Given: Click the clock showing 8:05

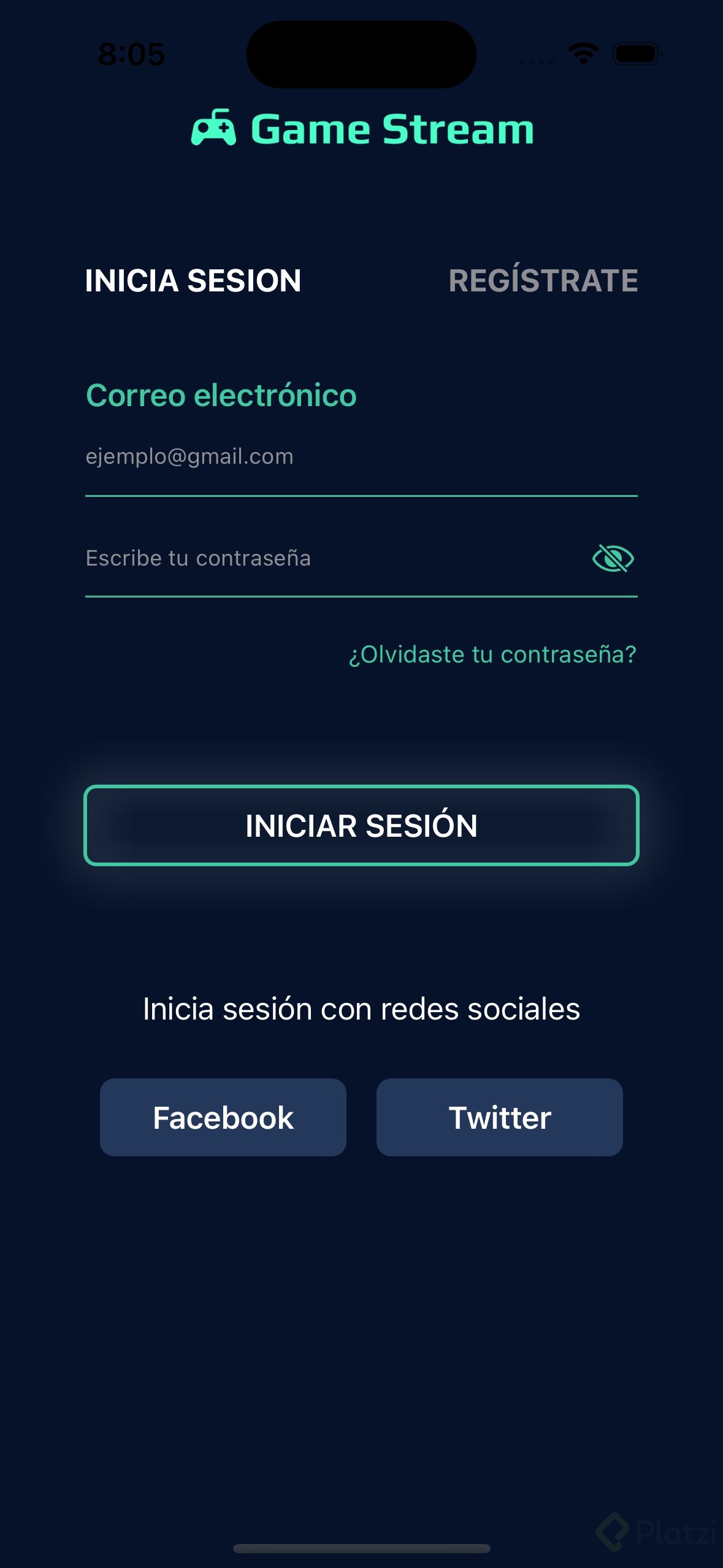Looking at the screenshot, I should coord(132,54).
